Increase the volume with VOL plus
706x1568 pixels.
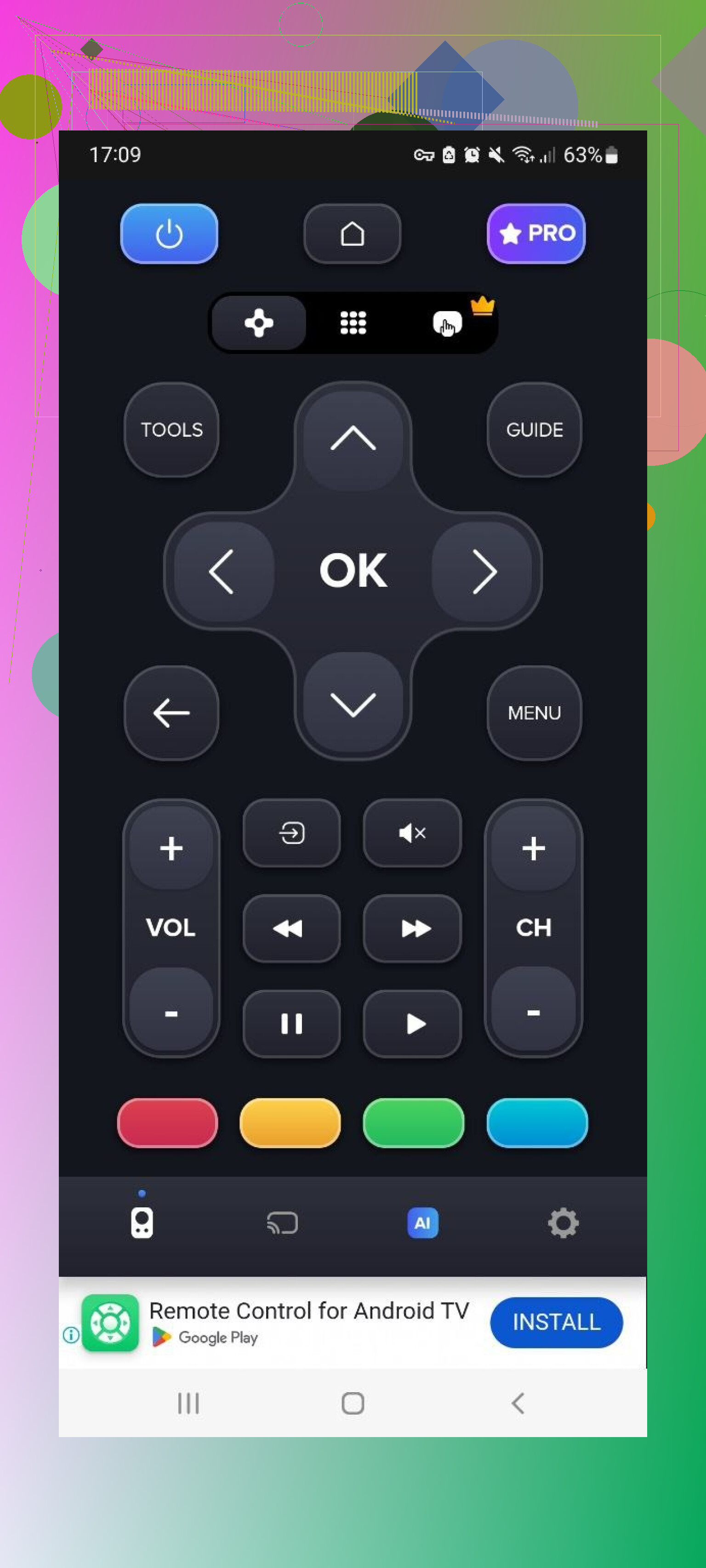click(x=171, y=848)
